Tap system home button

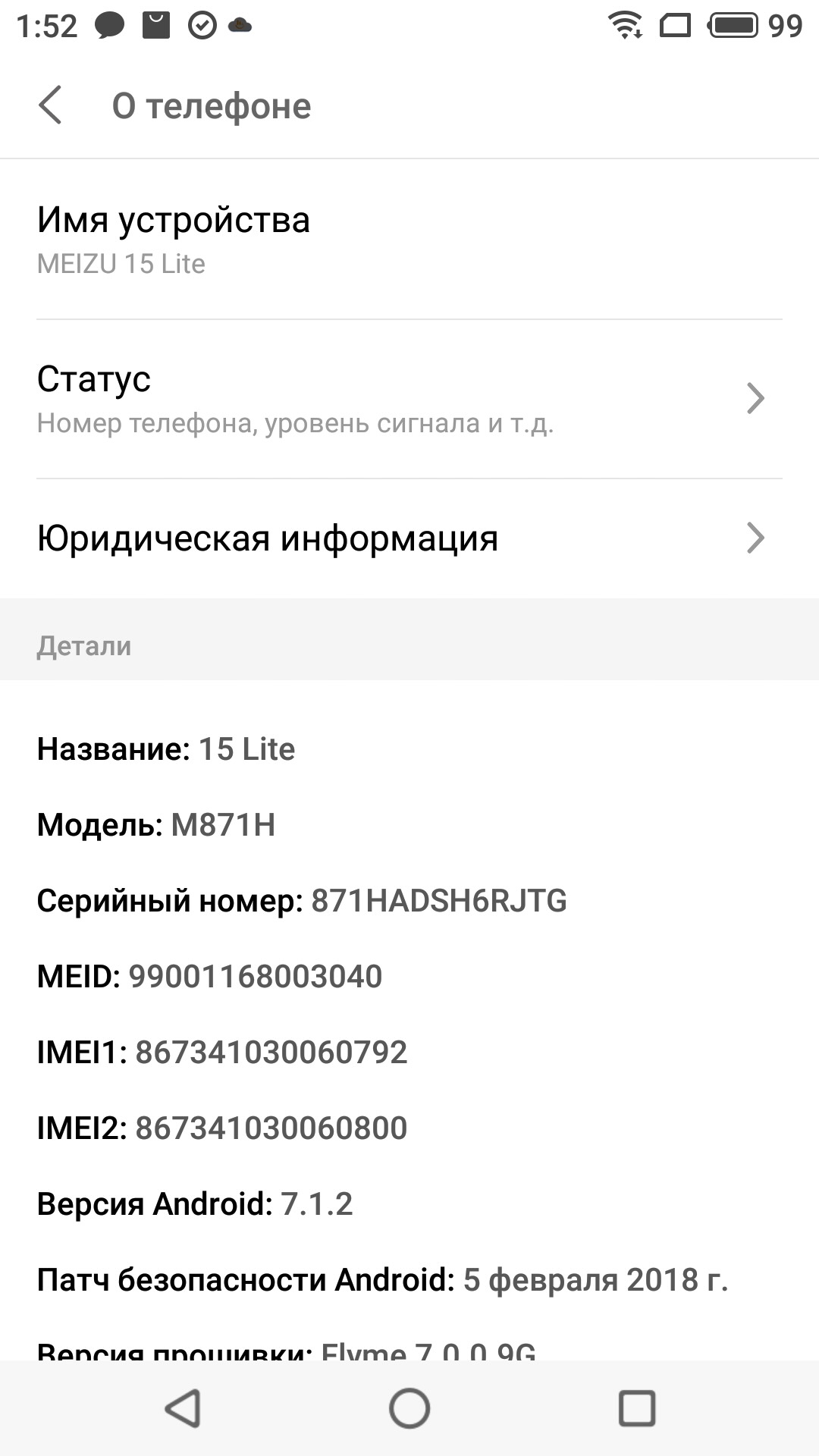point(409,1409)
